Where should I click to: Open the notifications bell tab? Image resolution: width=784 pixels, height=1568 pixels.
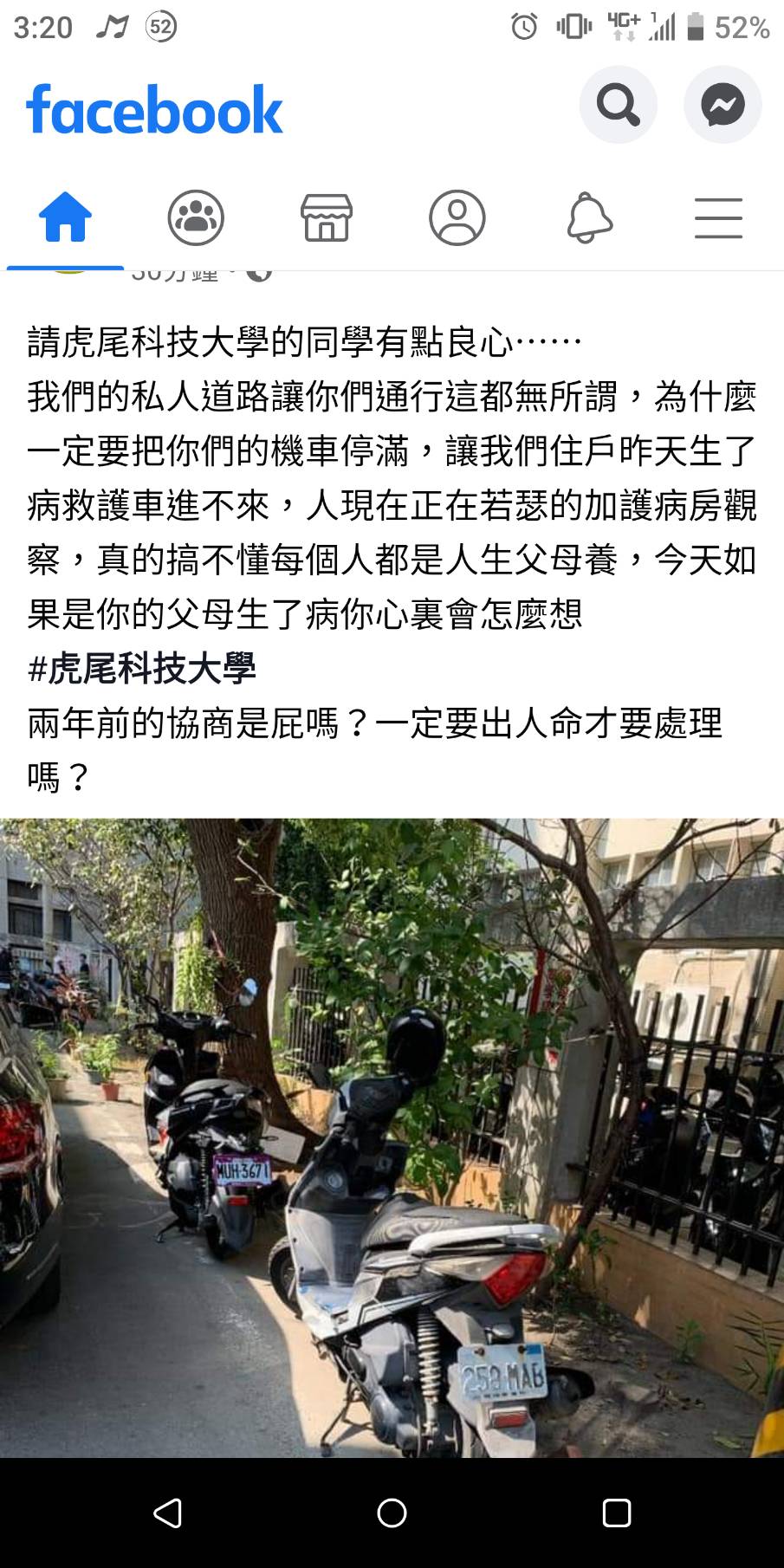[x=589, y=217]
